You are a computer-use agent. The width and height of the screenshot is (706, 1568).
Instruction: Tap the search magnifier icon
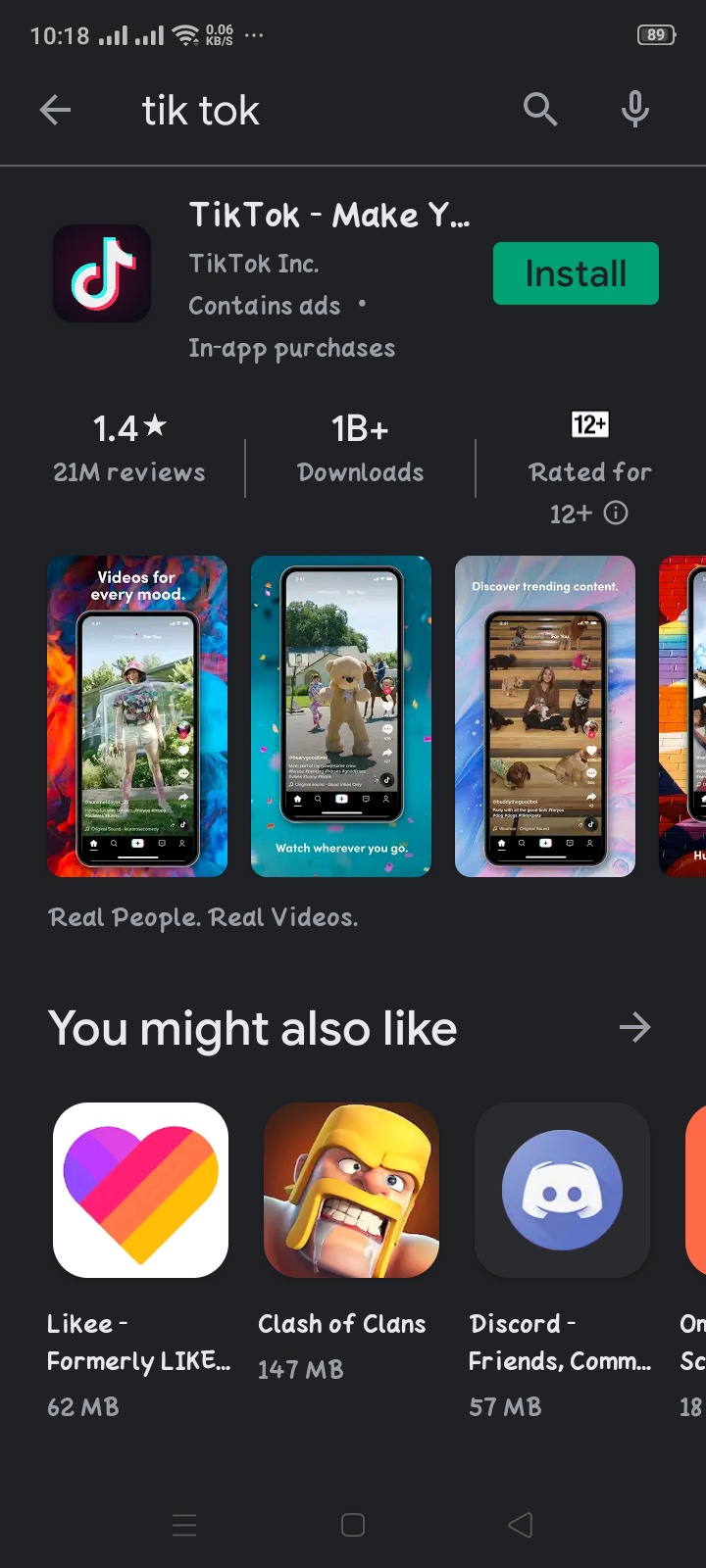tap(539, 110)
